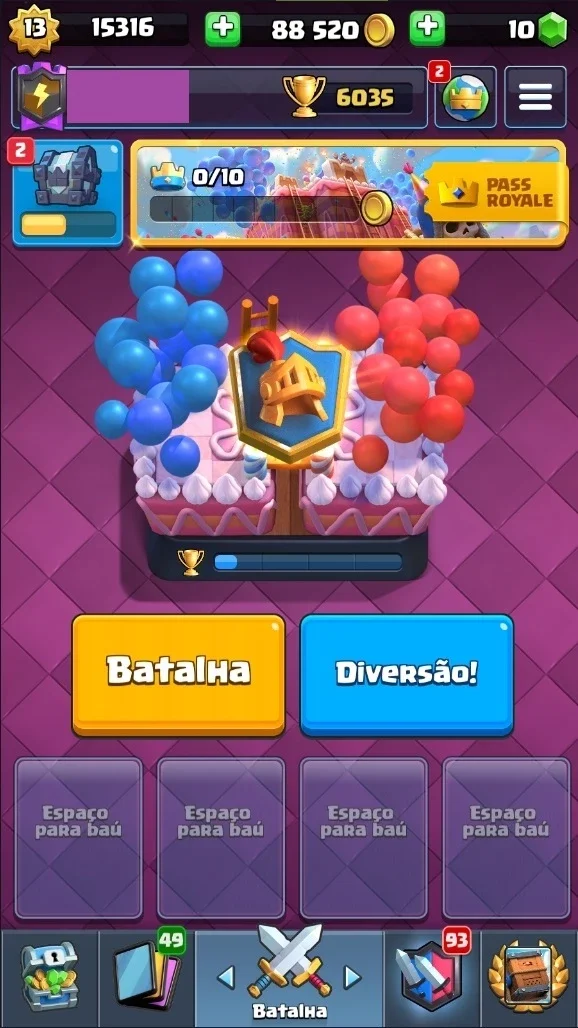Select the Batalha tab
Screen dimensions: 578x1028
289,978
